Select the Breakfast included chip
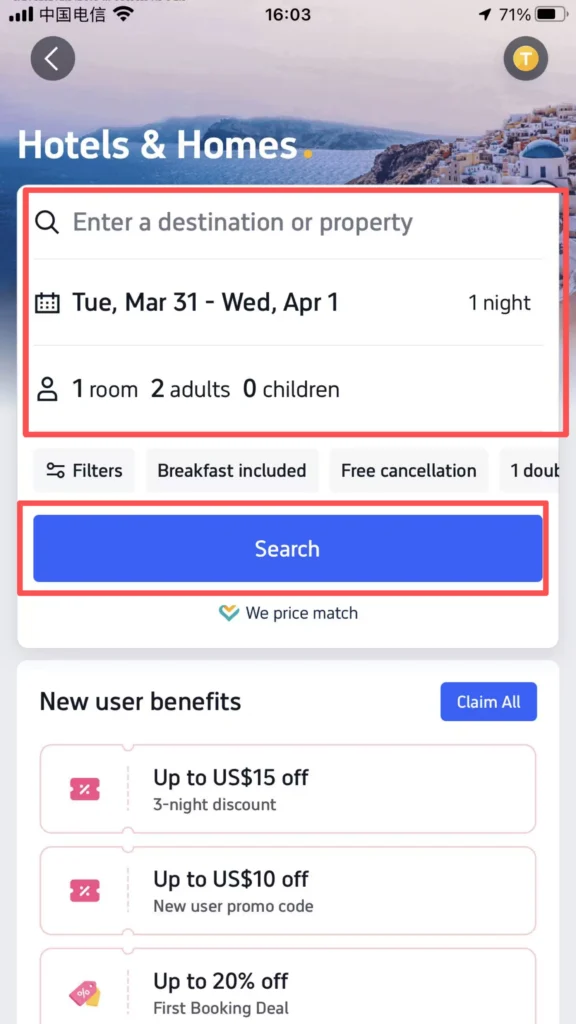 [x=232, y=471]
